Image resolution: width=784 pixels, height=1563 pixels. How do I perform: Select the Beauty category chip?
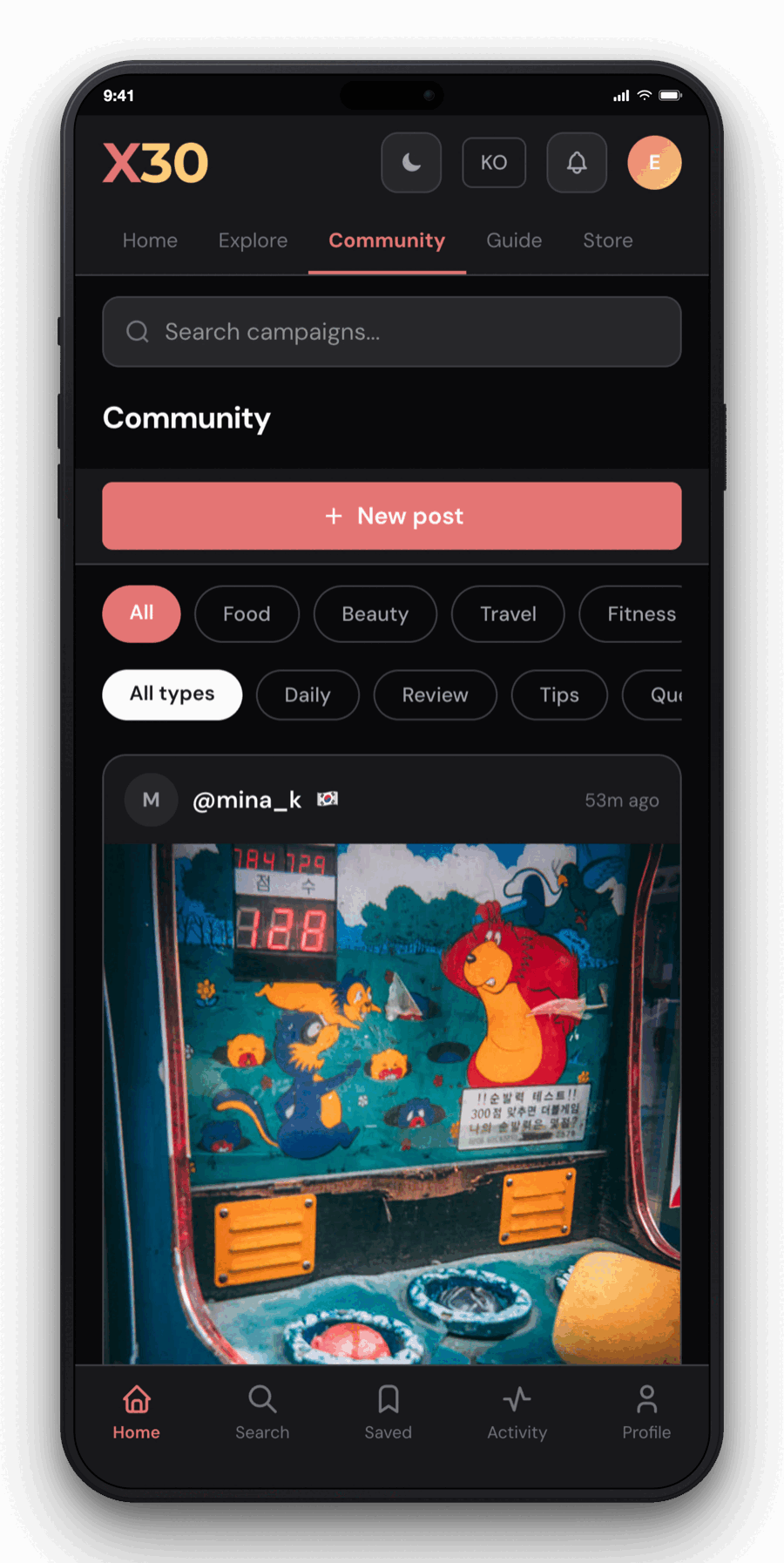(375, 614)
